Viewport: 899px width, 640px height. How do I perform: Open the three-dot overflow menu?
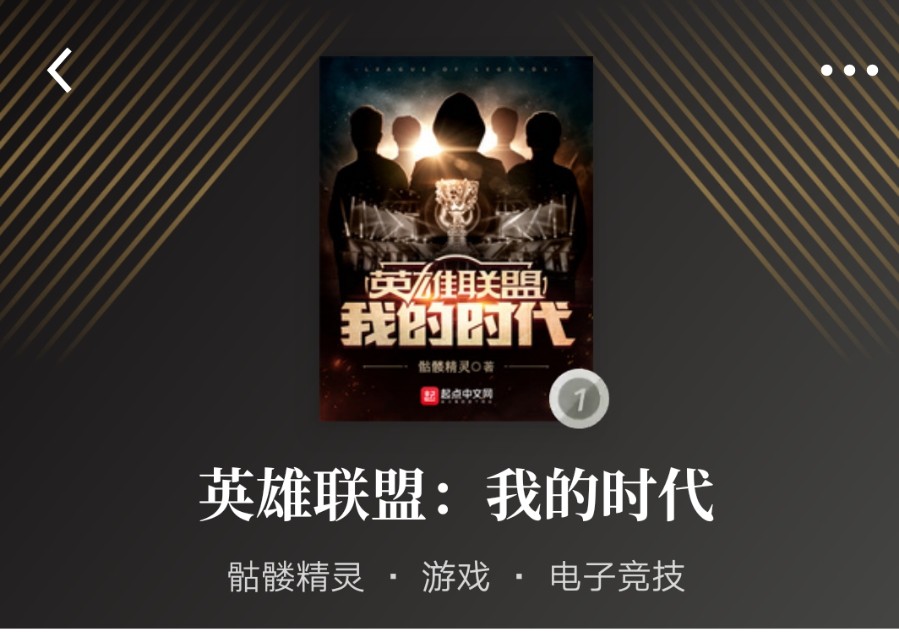point(849,71)
